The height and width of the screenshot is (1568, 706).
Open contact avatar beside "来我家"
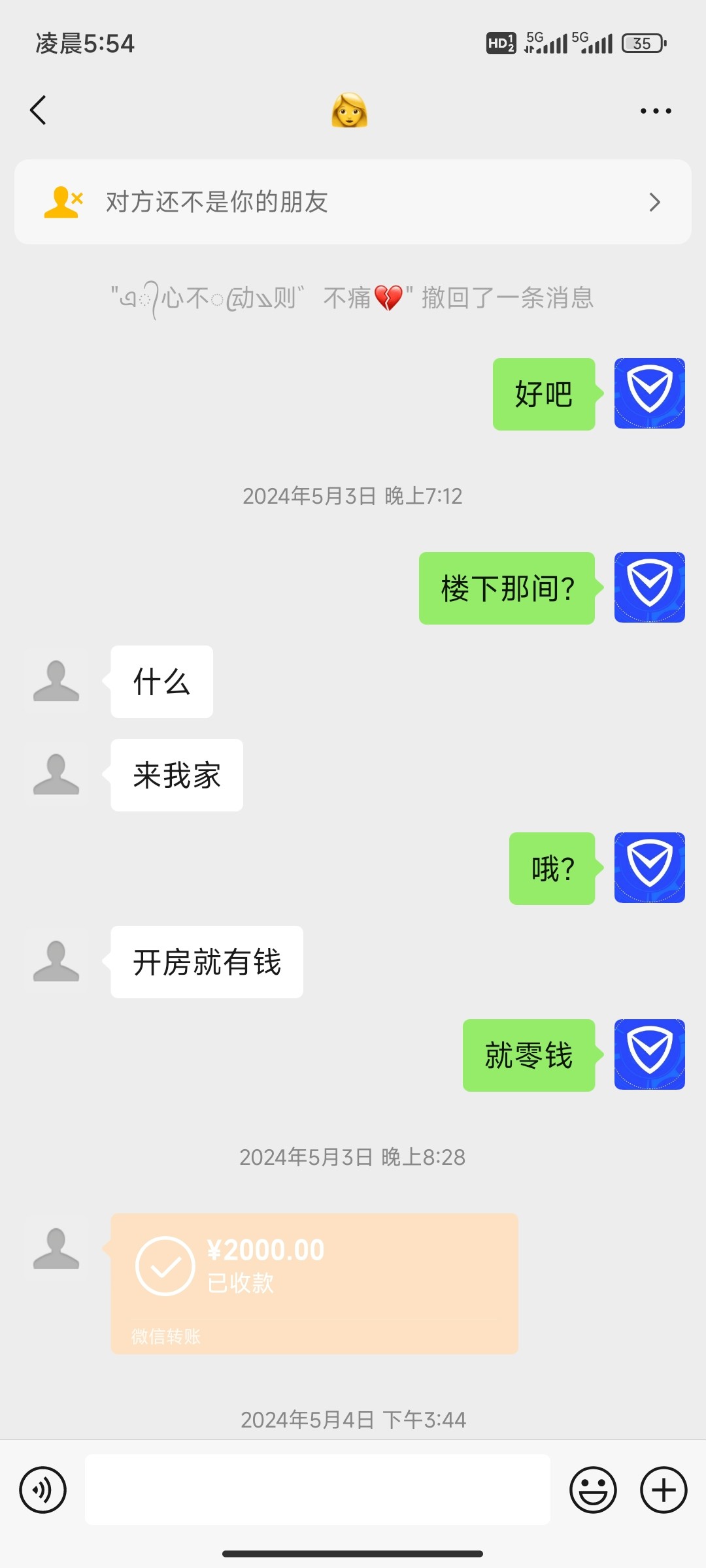(56, 775)
